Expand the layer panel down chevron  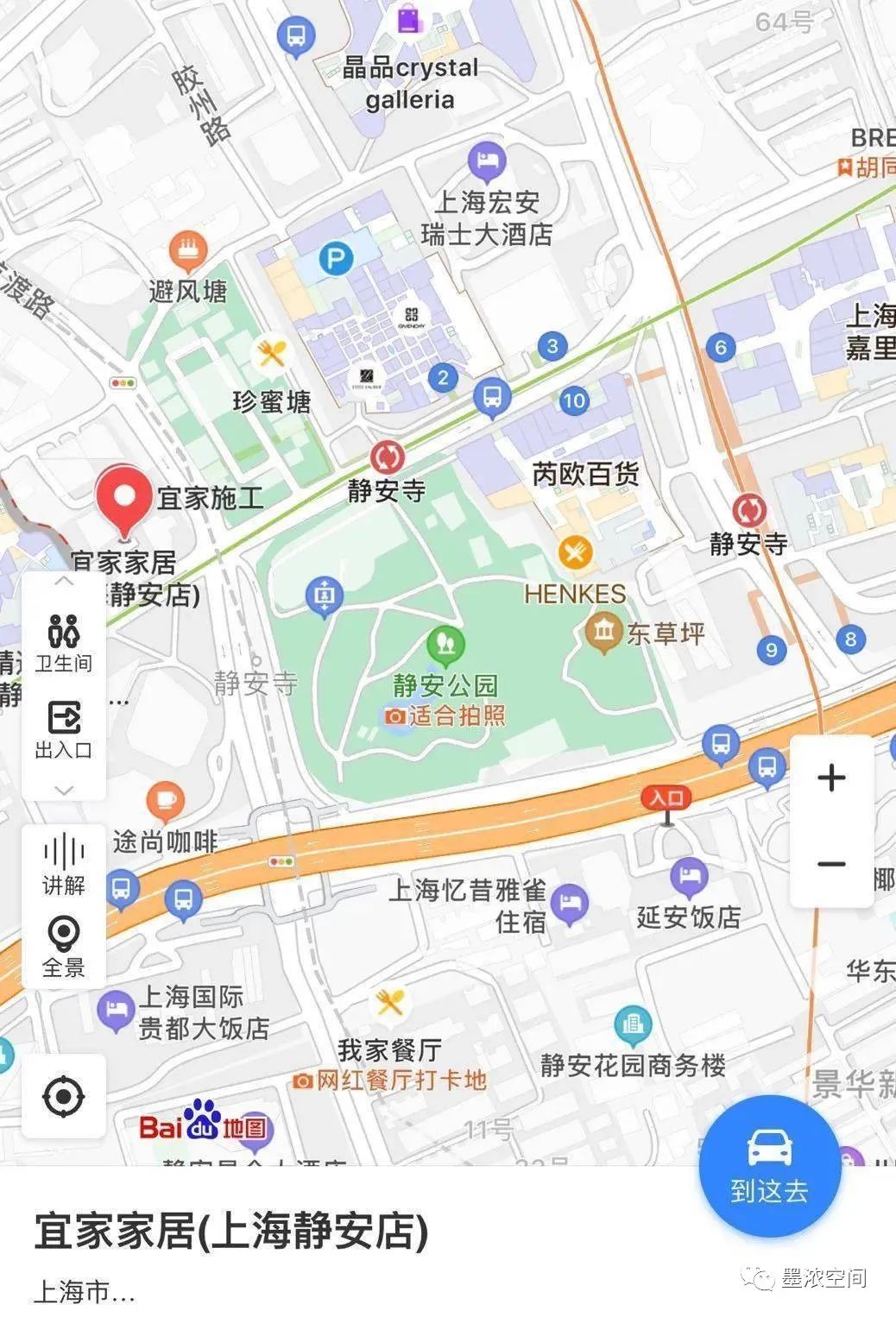coord(64,790)
